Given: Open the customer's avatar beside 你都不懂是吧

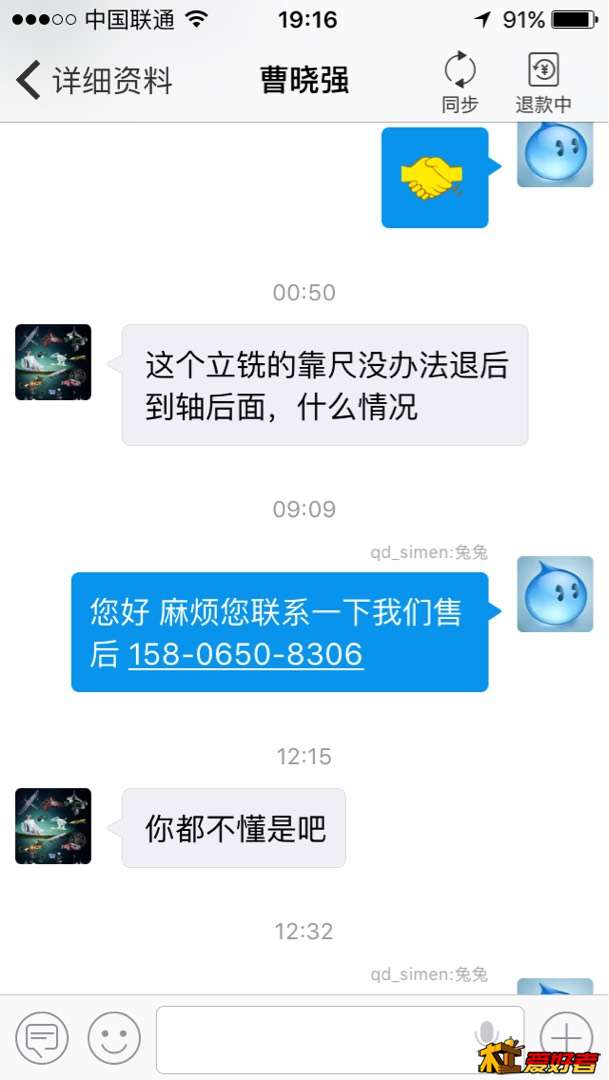Looking at the screenshot, I should click(x=53, y=826).
